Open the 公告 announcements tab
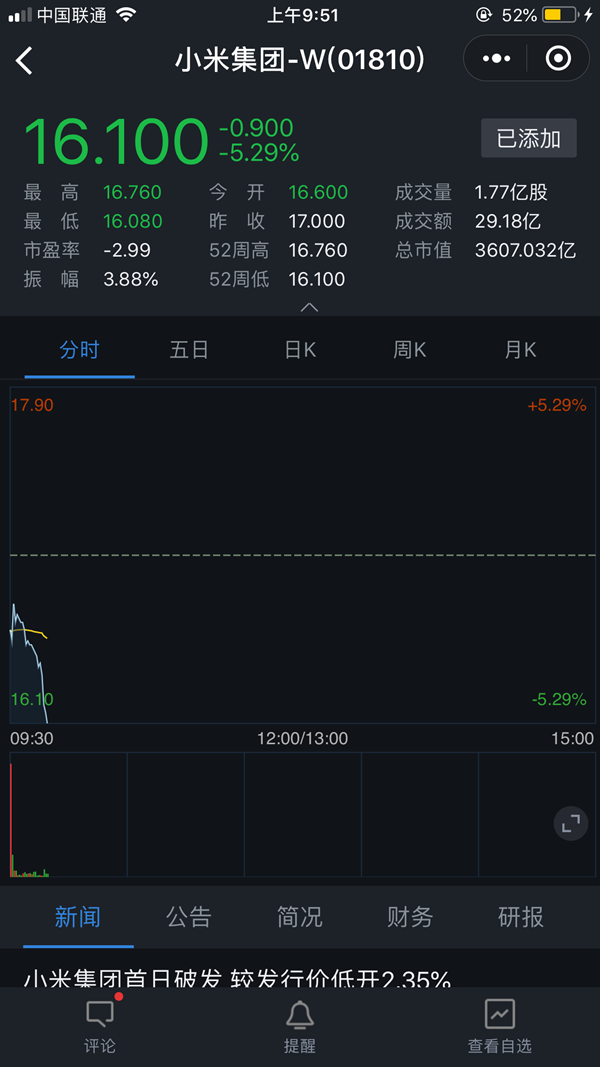 189,916
